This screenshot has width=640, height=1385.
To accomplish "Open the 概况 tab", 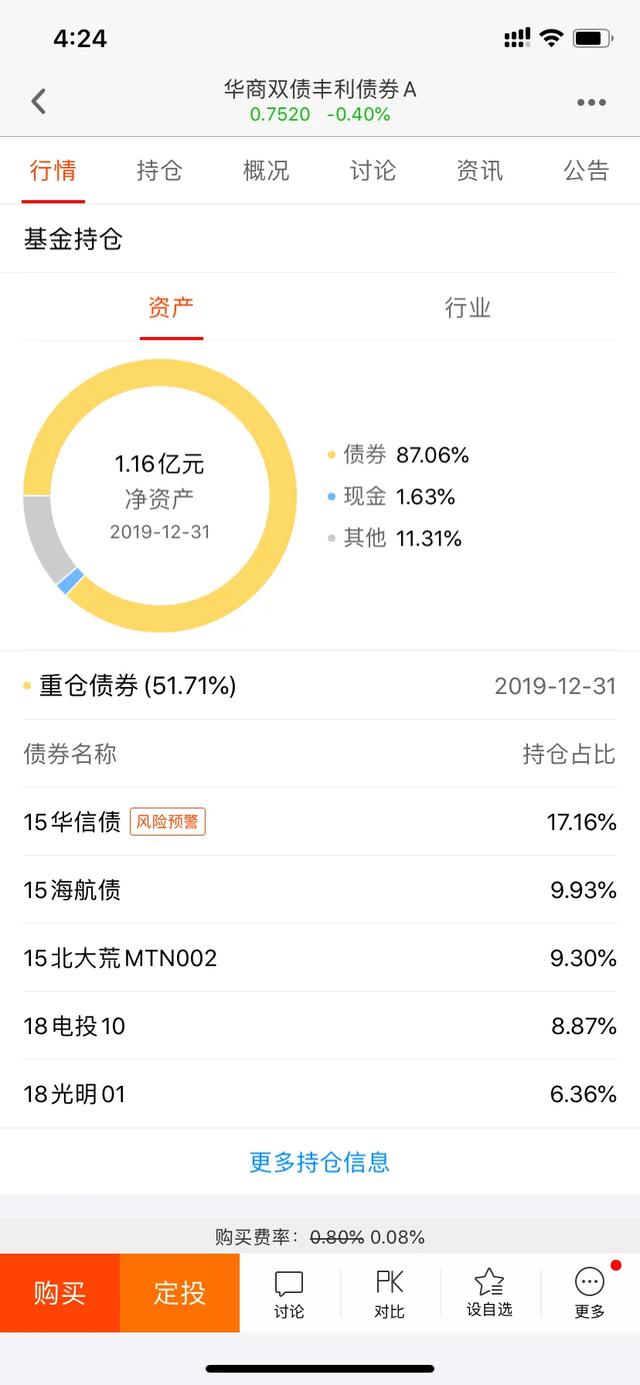I will pos(266,171).
